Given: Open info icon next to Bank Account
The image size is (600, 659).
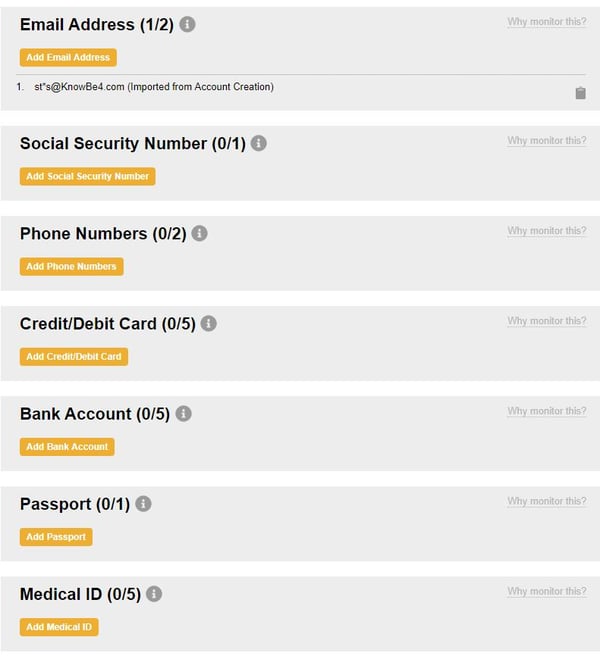Looking at the screenshot, I should point(183,413).
